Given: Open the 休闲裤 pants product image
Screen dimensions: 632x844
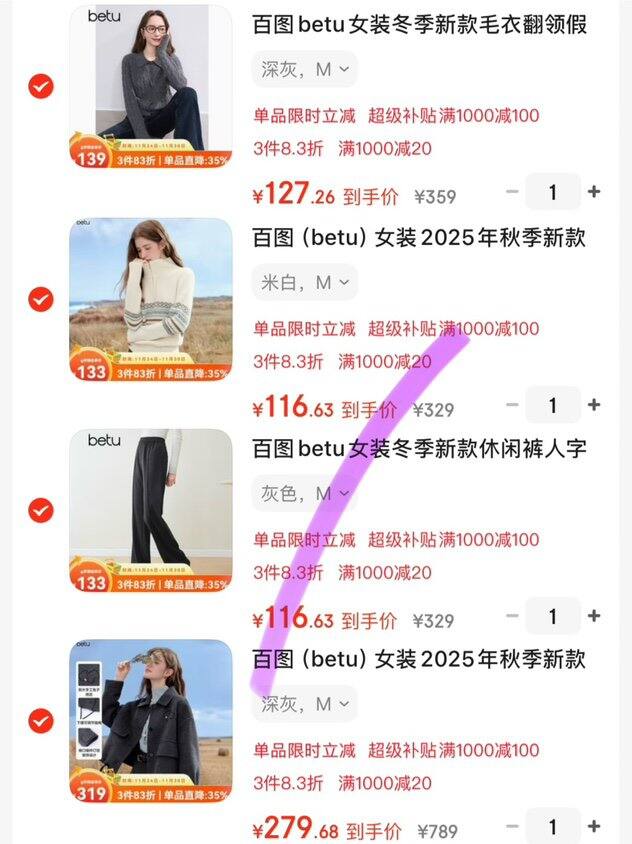Looking at the screenshot, I should click(x=150, y=510).
